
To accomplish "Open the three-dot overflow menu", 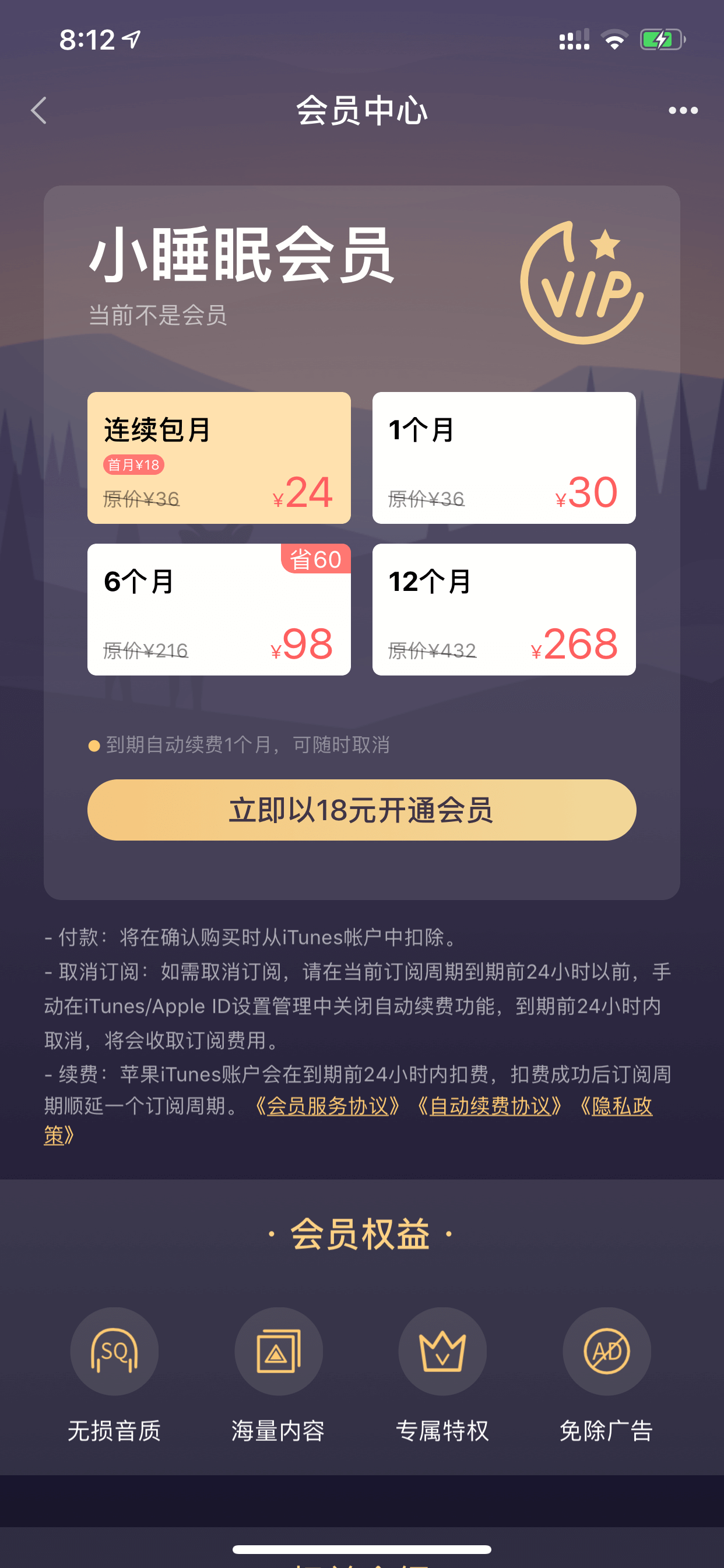I will pos(683,110).
